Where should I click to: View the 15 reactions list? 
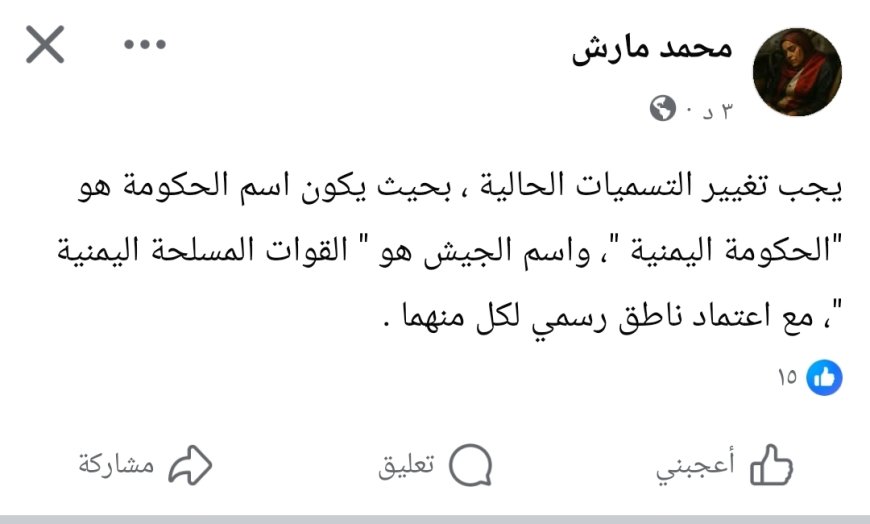click(810, 376)
